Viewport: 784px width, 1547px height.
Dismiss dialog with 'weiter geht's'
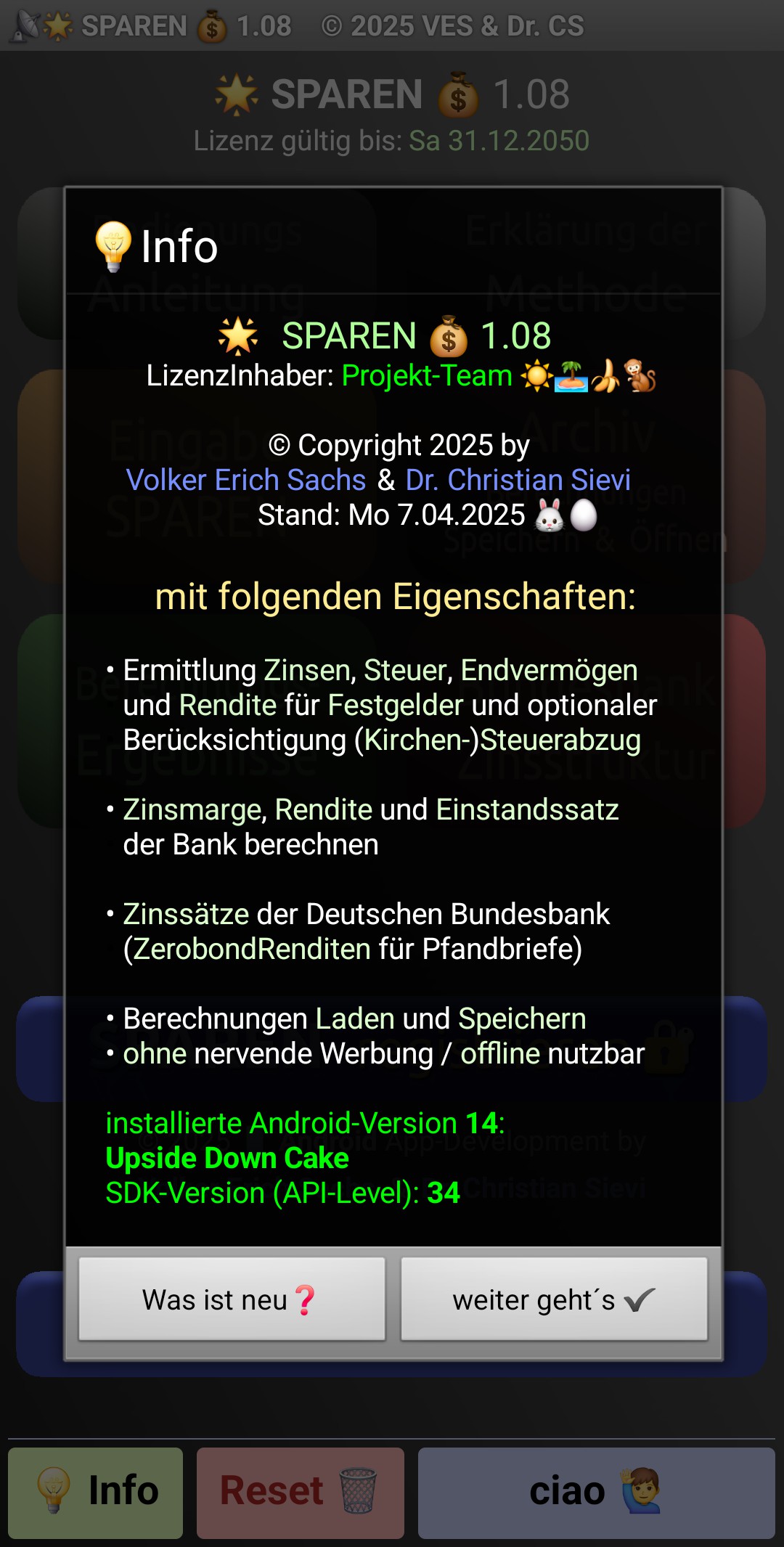(554, 1299)
